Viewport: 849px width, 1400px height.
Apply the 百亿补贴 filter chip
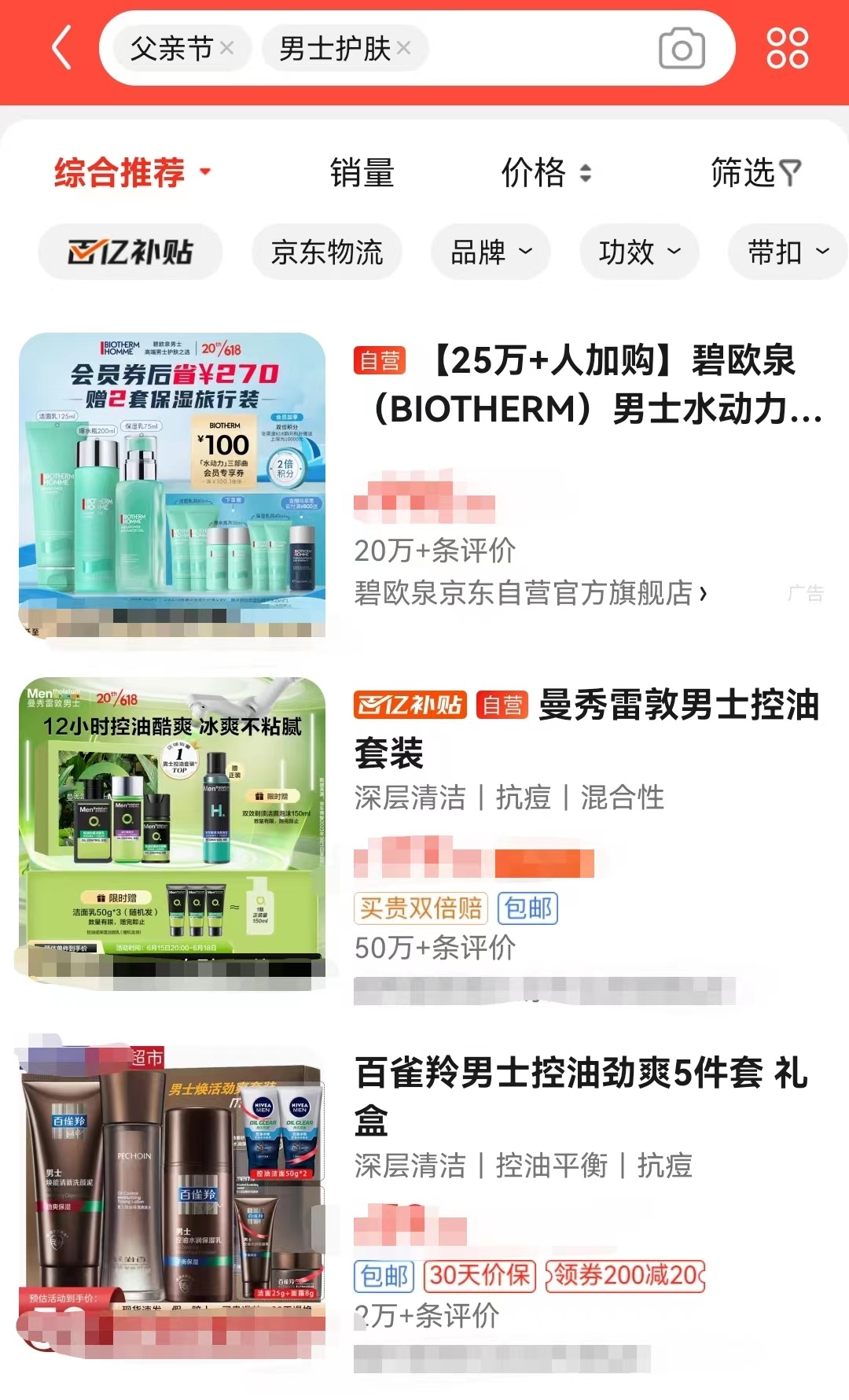pos(130,252)
